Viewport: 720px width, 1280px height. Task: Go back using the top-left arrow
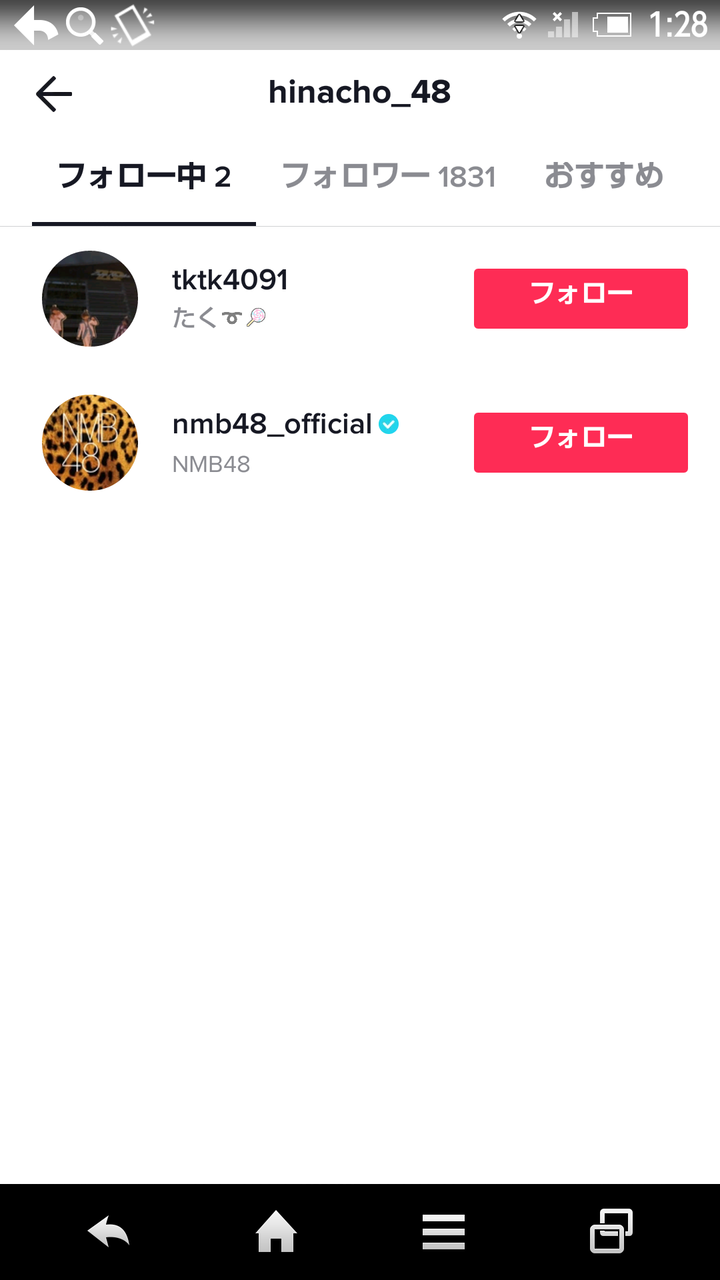click(x=54, y=94)
